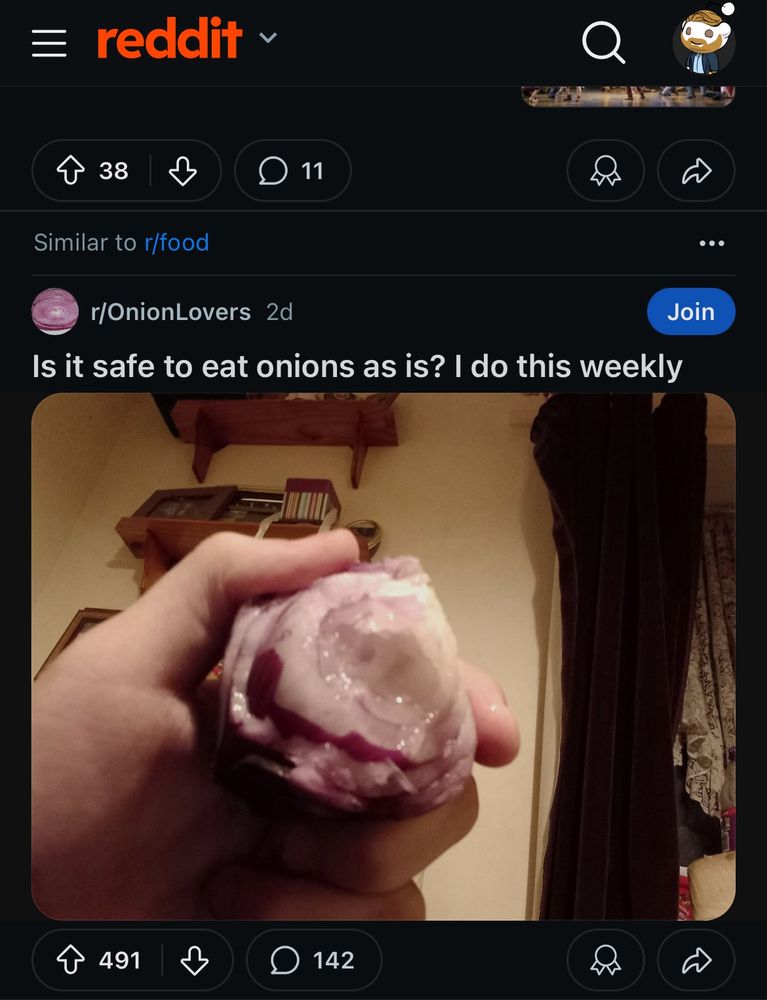Viewport: 767px width, 1000px height.
Task: Open the "Is it safe to eat onions" post title
Action: click(357, 366)
